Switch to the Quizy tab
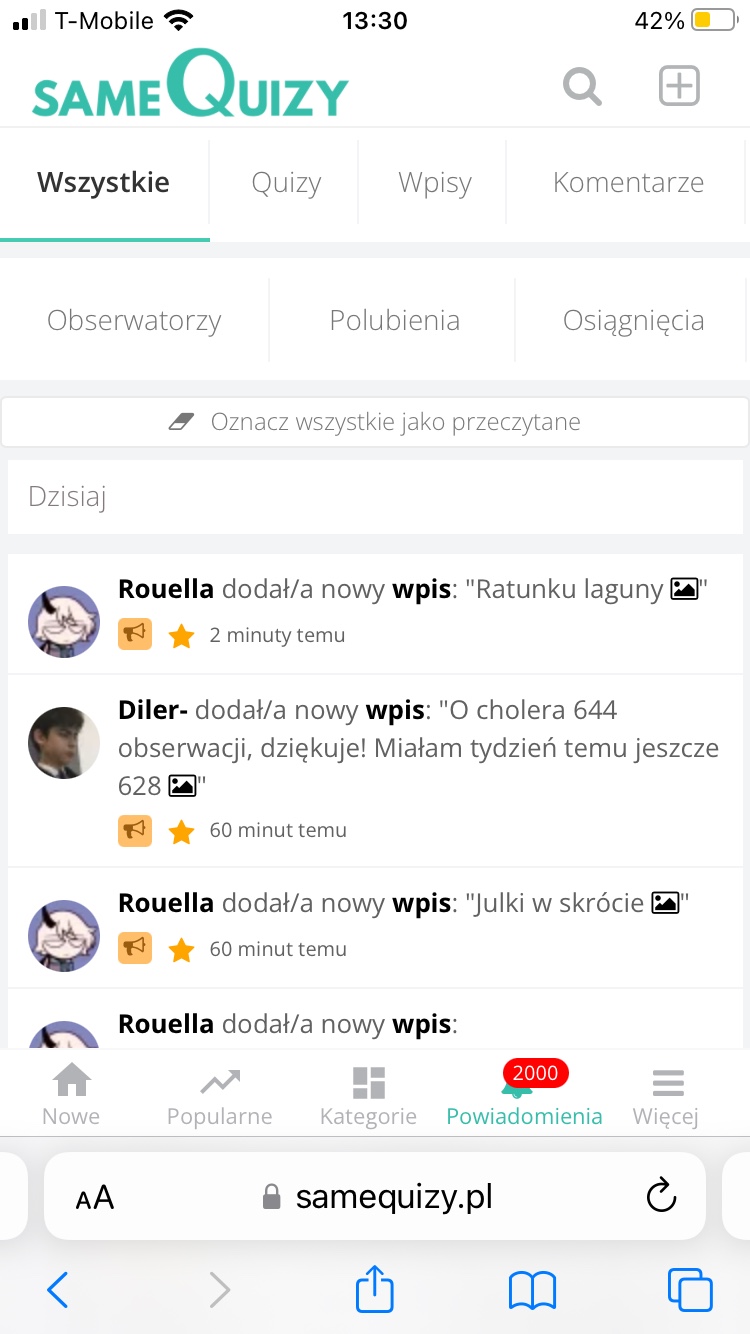 pyautogui.click(x=286, y=183)
